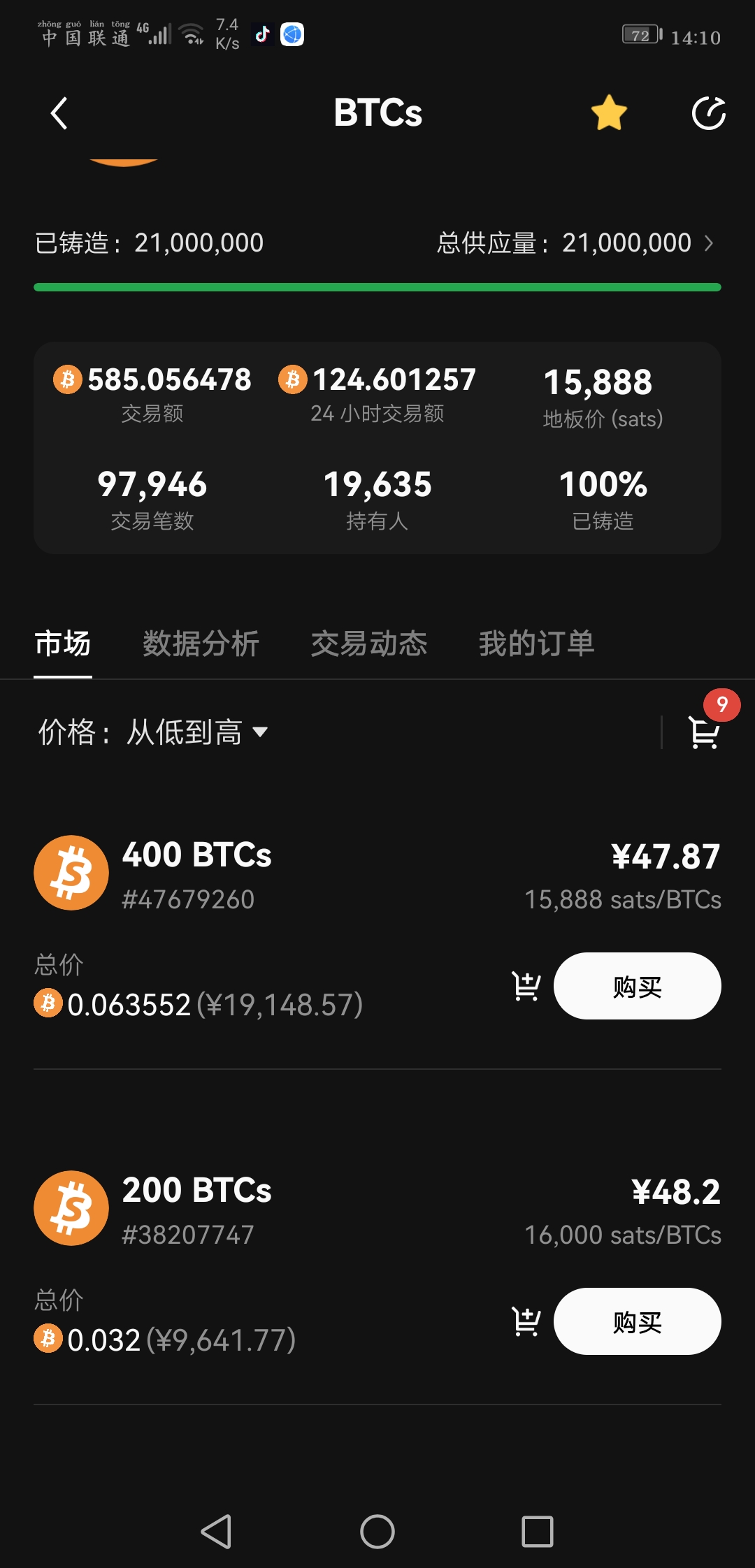The height and width of the screenshot is (1568, 755).
Task: Open total supply 21,000,000 details
Action: (576, 243)
